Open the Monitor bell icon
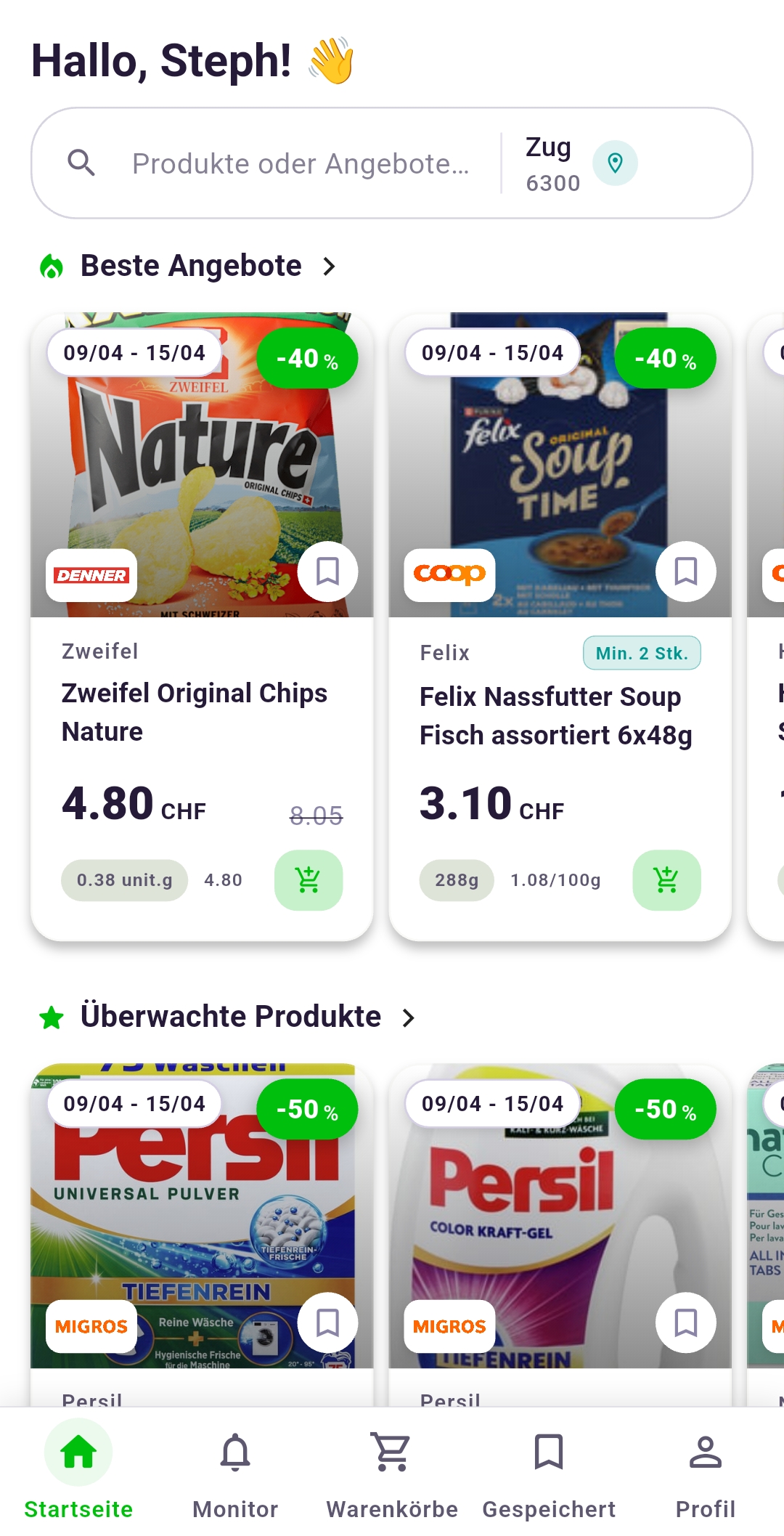Viewport: 784px width, 1536px height. point(234,1452)
